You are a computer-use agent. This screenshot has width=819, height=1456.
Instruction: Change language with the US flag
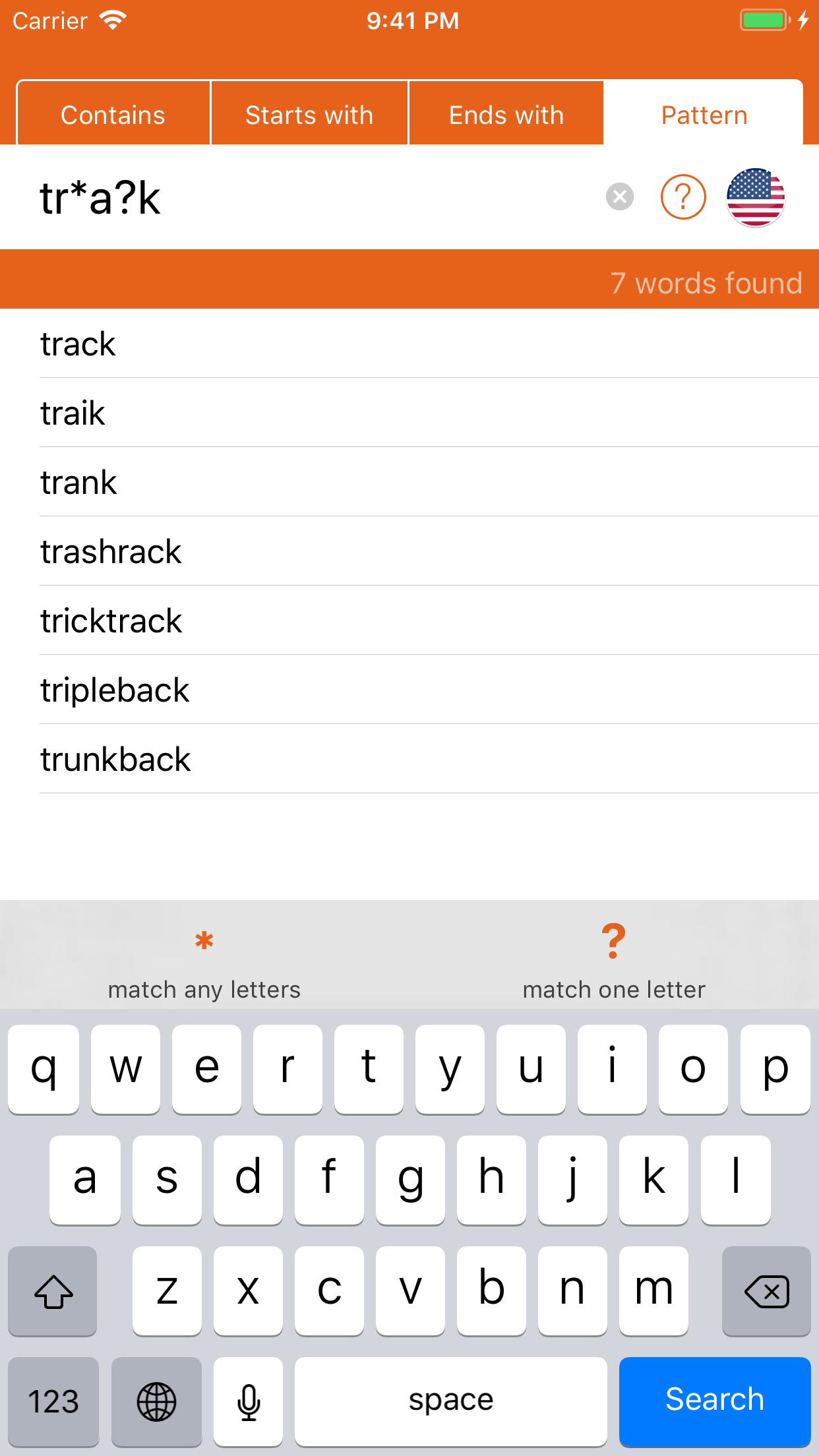click(x=756, y=197)
